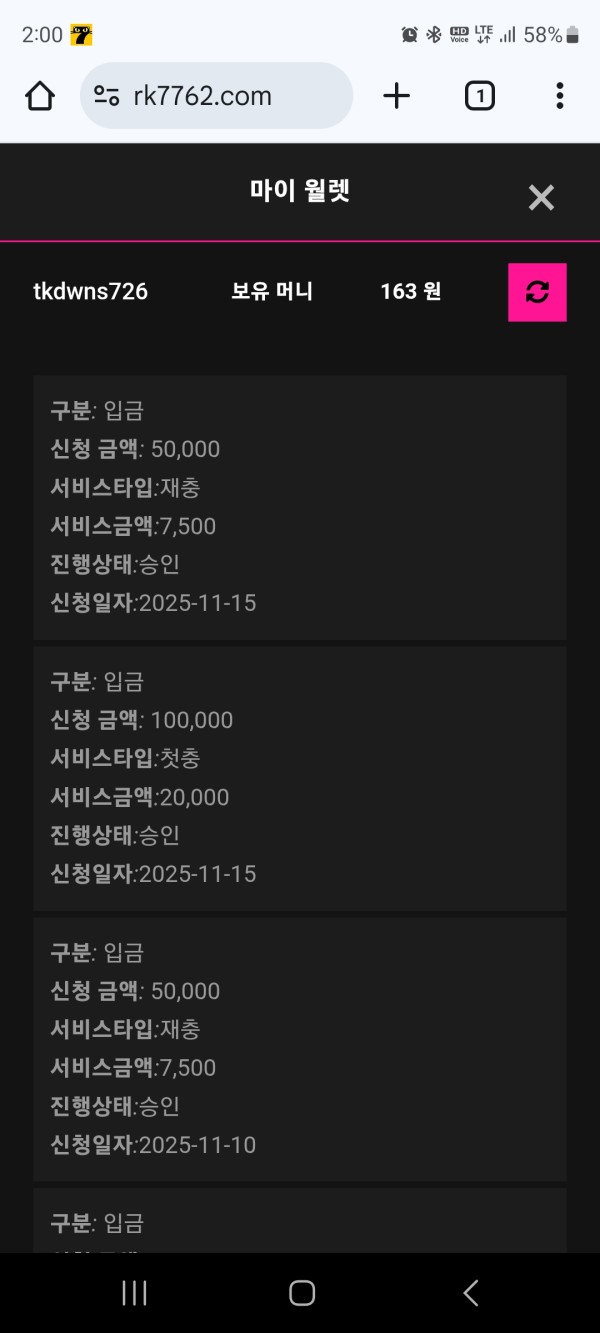Close the 마이 월렛 panel
Image resolution: width=600 pixels, height=1333 pixels.
tap(541, 197)
